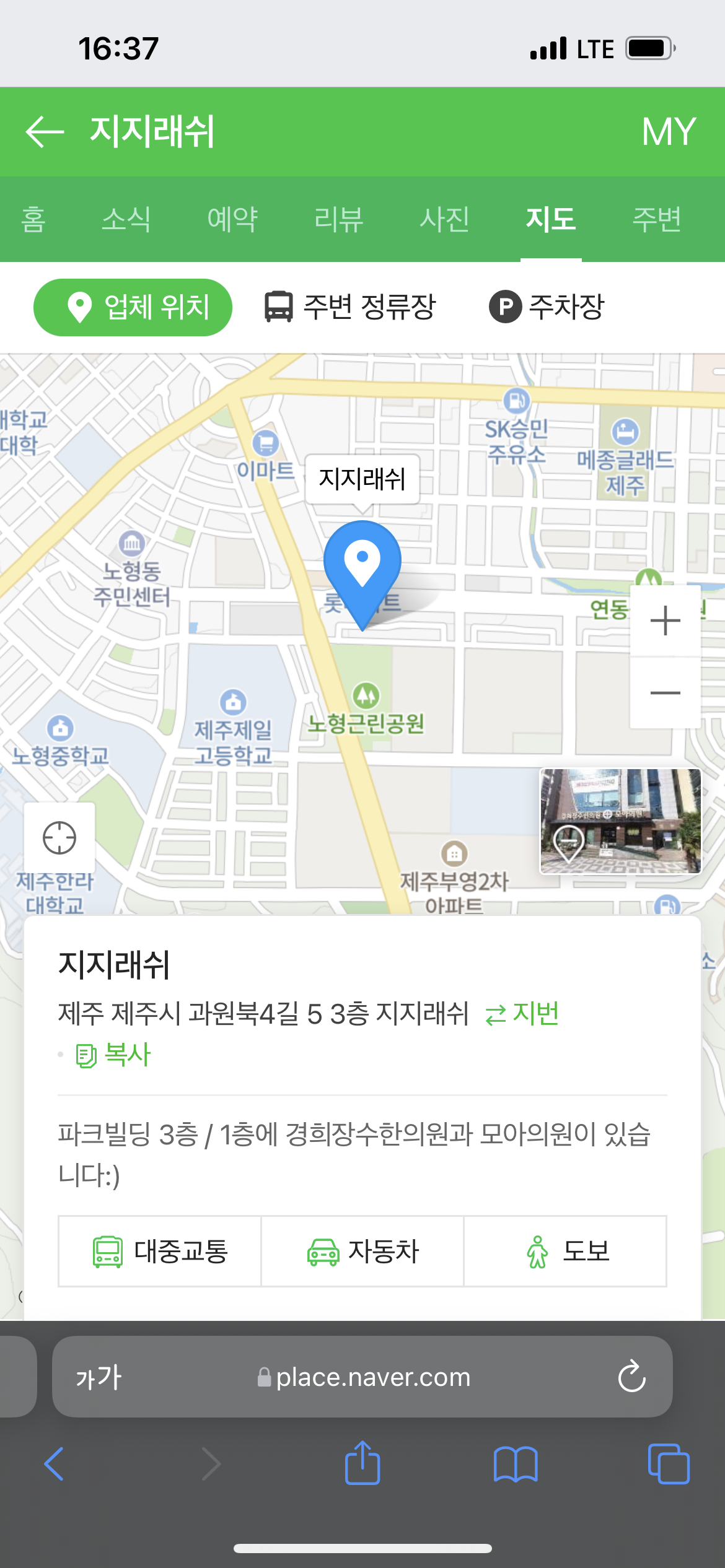
Task: Open the 예약 tab
Action: [232, 219]
